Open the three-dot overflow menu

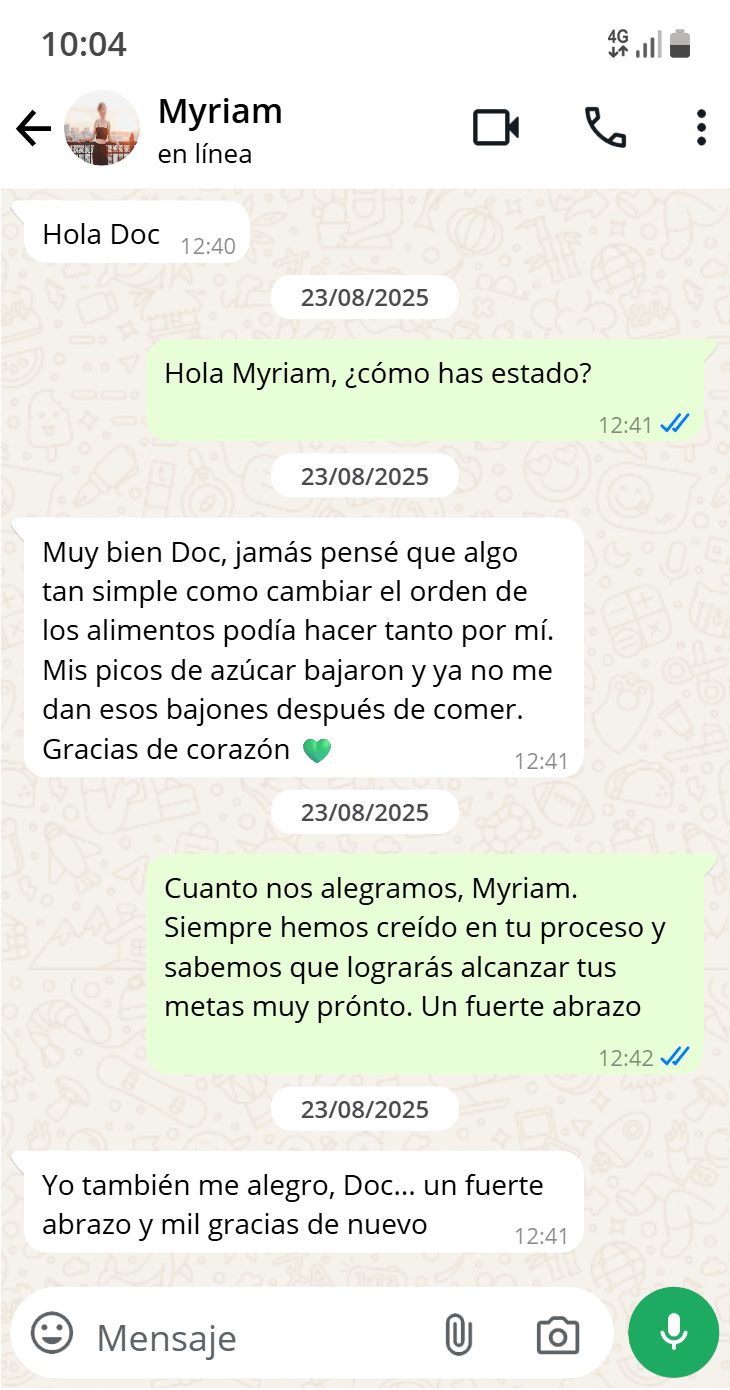pyautogui.click(x=701, y=129)
